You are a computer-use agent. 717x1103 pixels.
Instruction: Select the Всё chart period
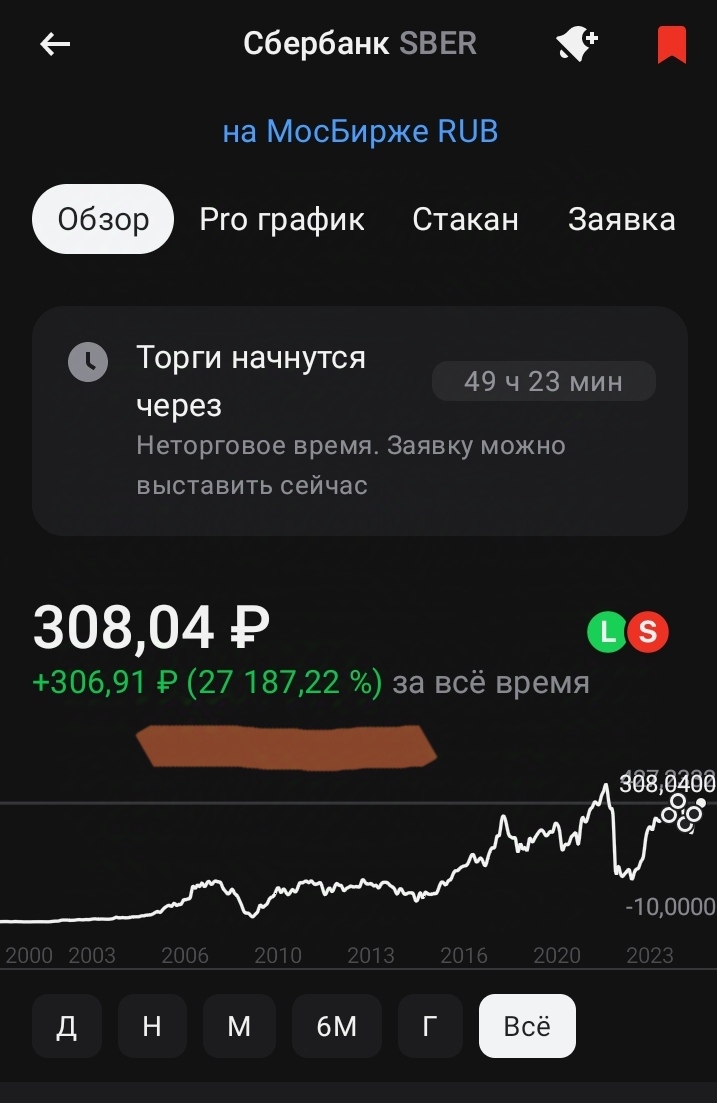point(527,1026)
